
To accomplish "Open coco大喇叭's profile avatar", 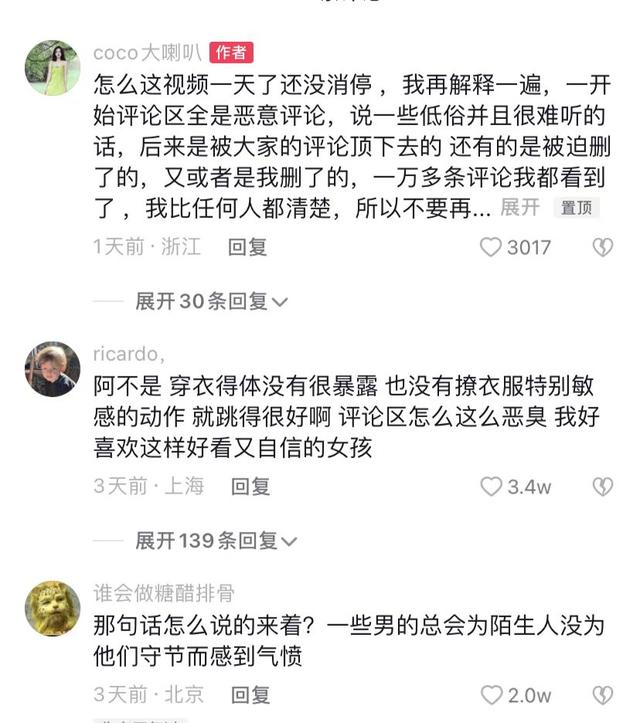I will [x=52, y=68].
